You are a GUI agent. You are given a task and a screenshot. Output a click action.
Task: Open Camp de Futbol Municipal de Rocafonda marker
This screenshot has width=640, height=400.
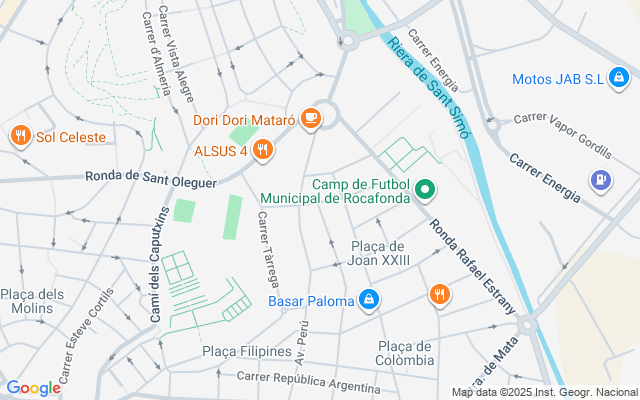tap(424, 188)
